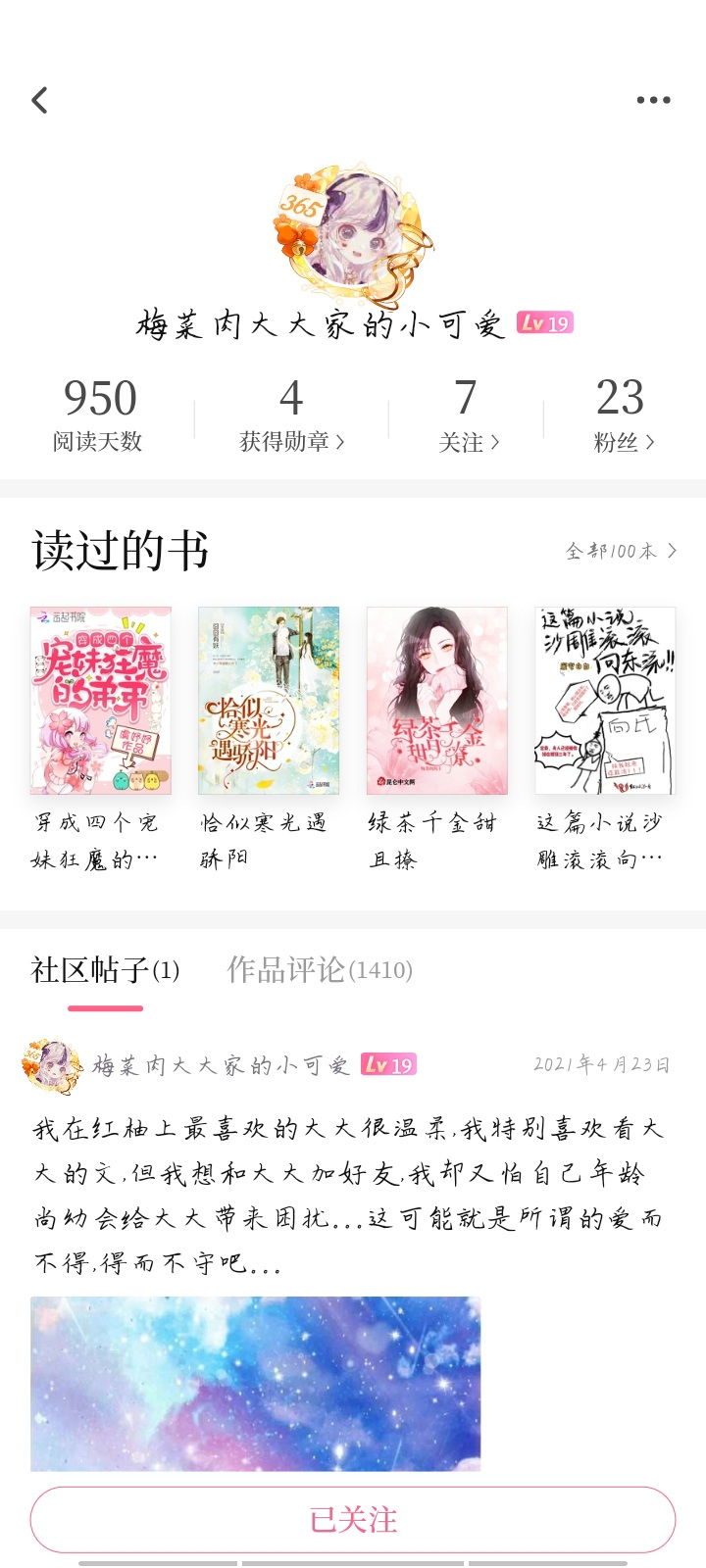
Task: Open the book 恰似寒光遇骄阳
Action: pos(269,701)
